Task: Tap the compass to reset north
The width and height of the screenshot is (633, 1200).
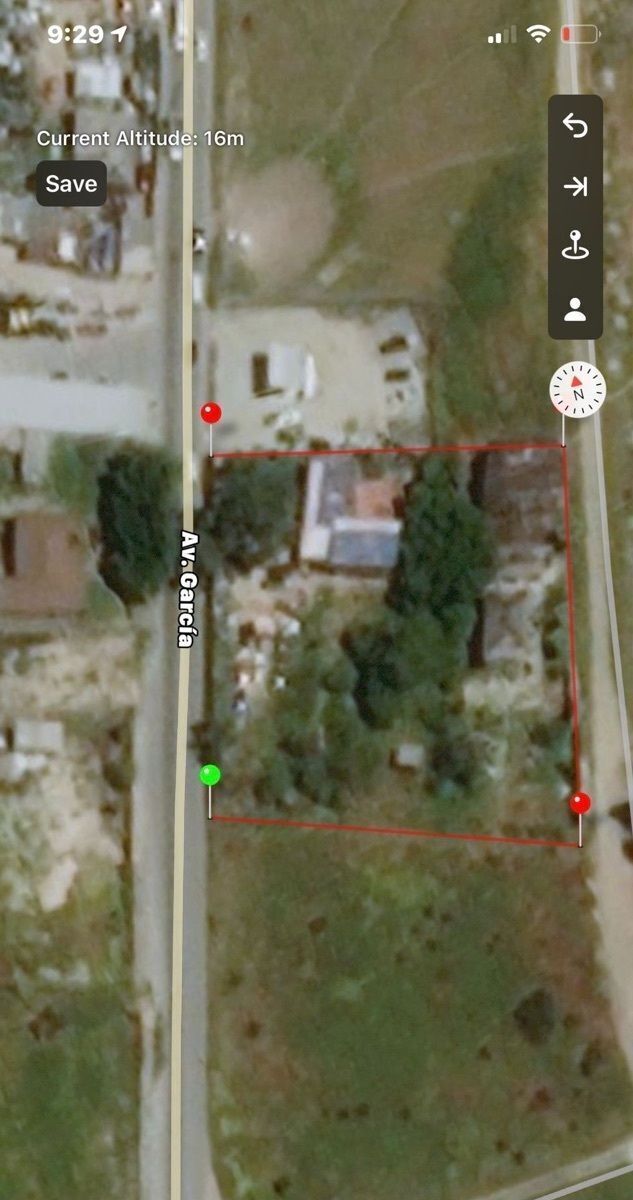Action: [x=578, y=391]
